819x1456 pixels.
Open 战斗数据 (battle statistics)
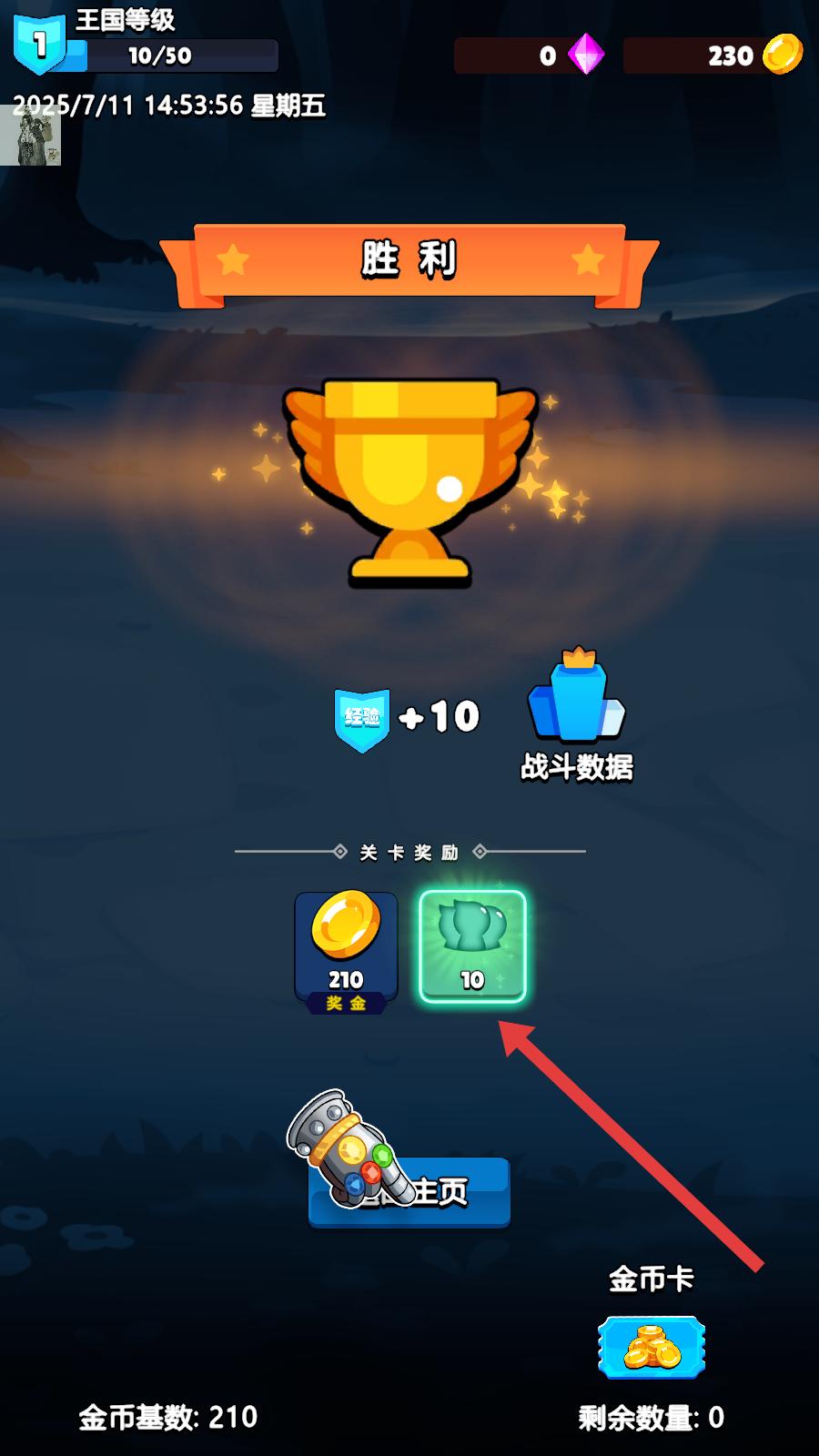(x=576, y=714)
